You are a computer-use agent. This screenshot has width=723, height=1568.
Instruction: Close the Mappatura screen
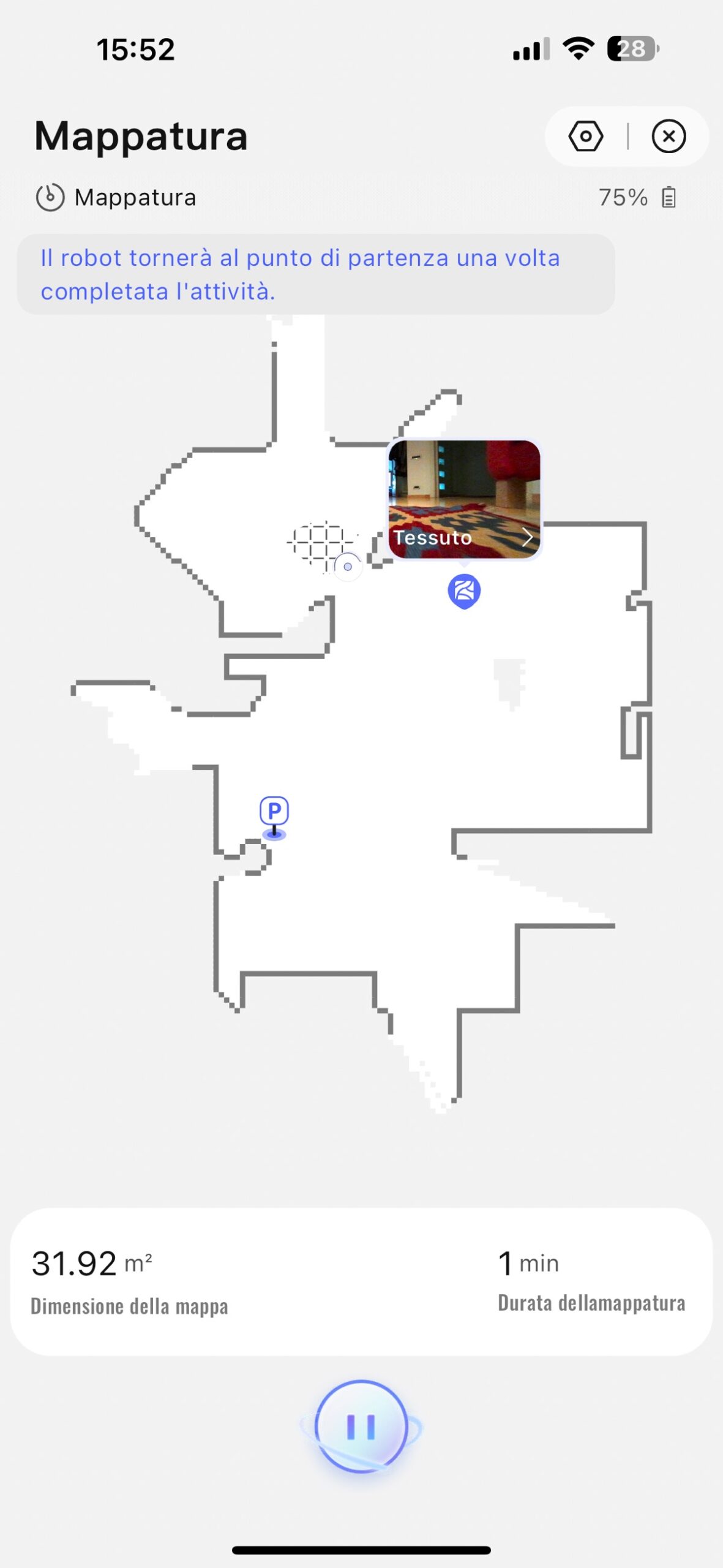(669, 136)
